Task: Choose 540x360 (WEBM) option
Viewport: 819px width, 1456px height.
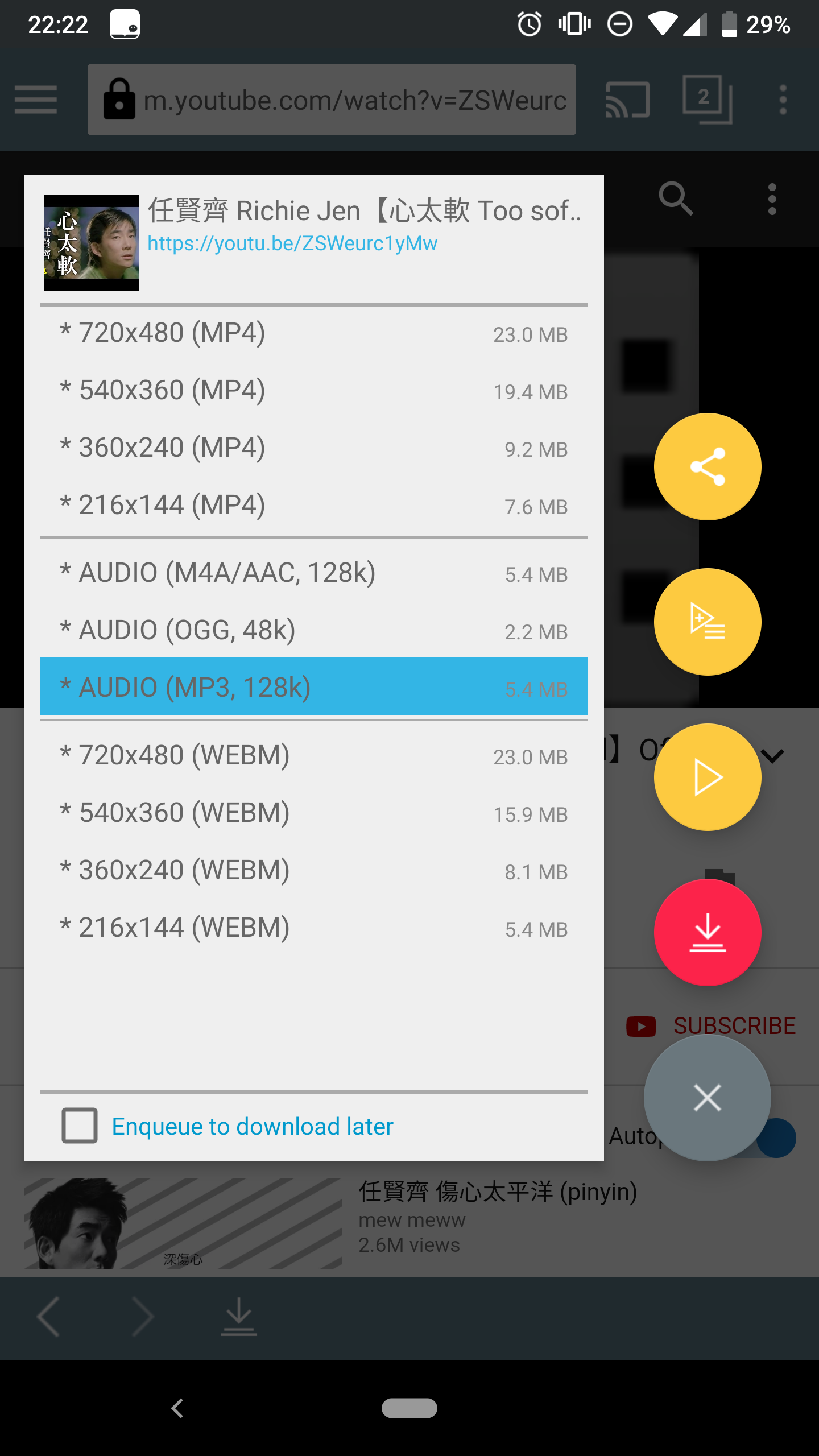Action: click(x=313, y=813)
